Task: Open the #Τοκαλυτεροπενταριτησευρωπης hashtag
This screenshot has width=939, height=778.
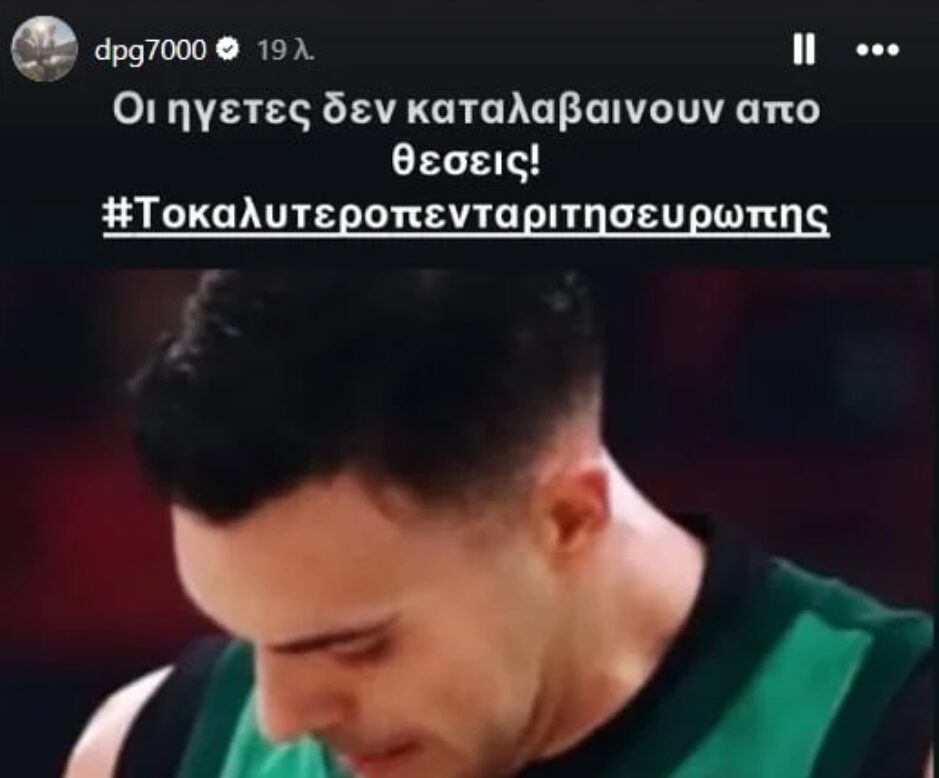Action: click(x=466, y=218)
